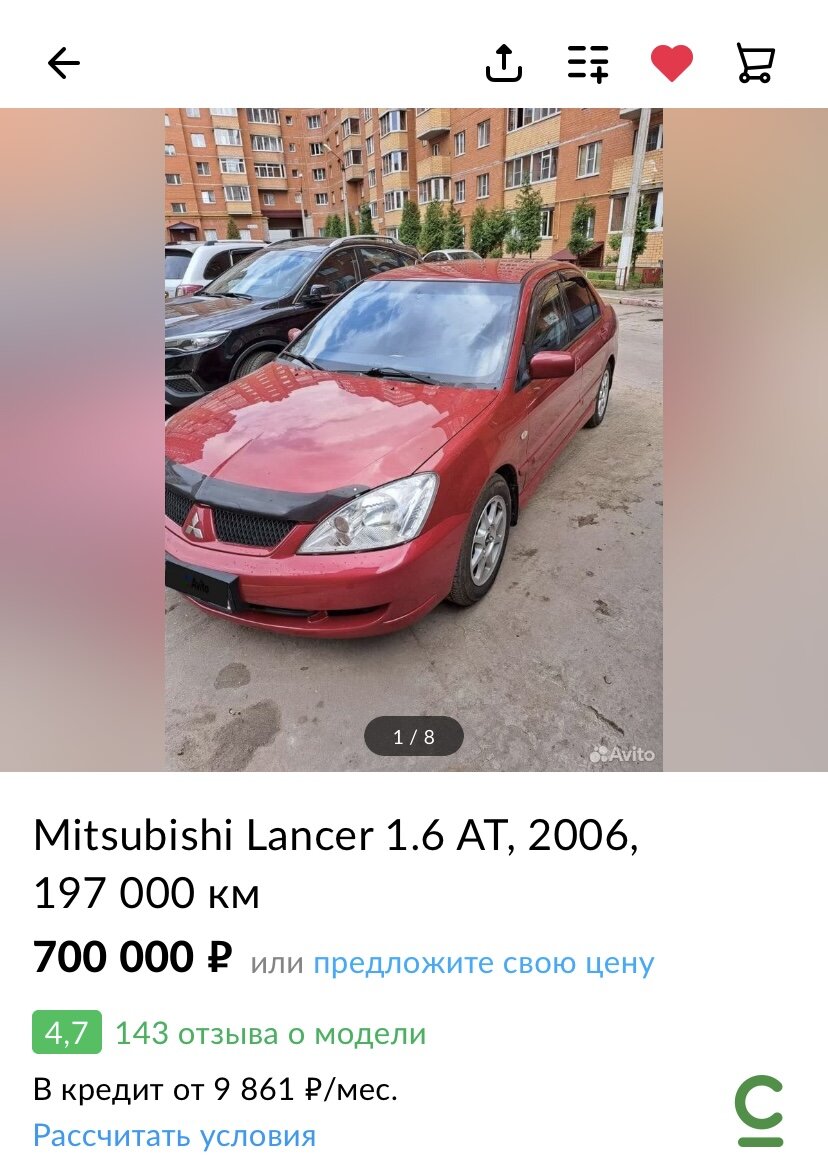Toggle comparison for this Lancer listing

tap(588, 62)
